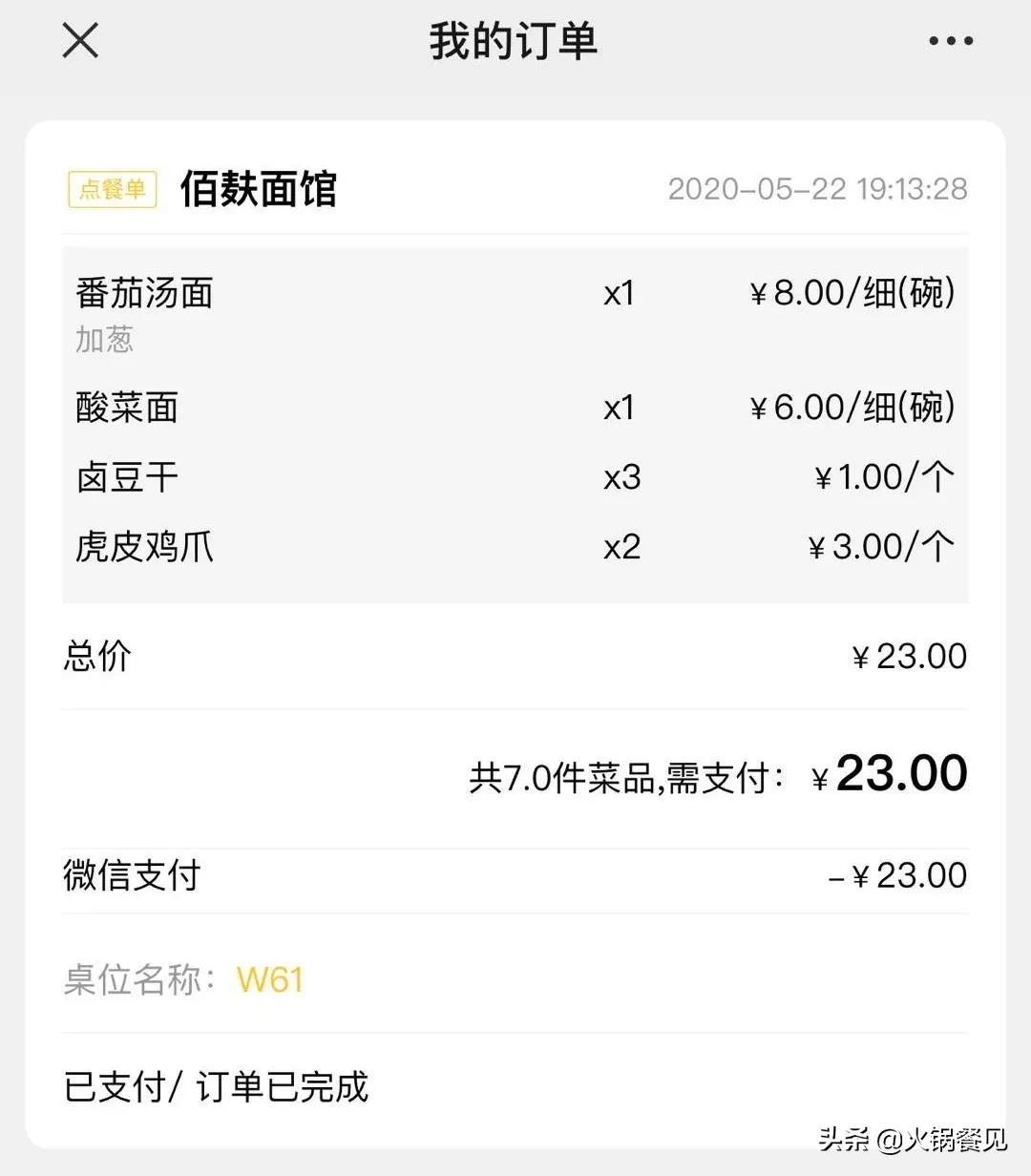Select the 佰麸面馆 restaurant name
This screenshot has width=1031, height=1176.
coord(258,189)
